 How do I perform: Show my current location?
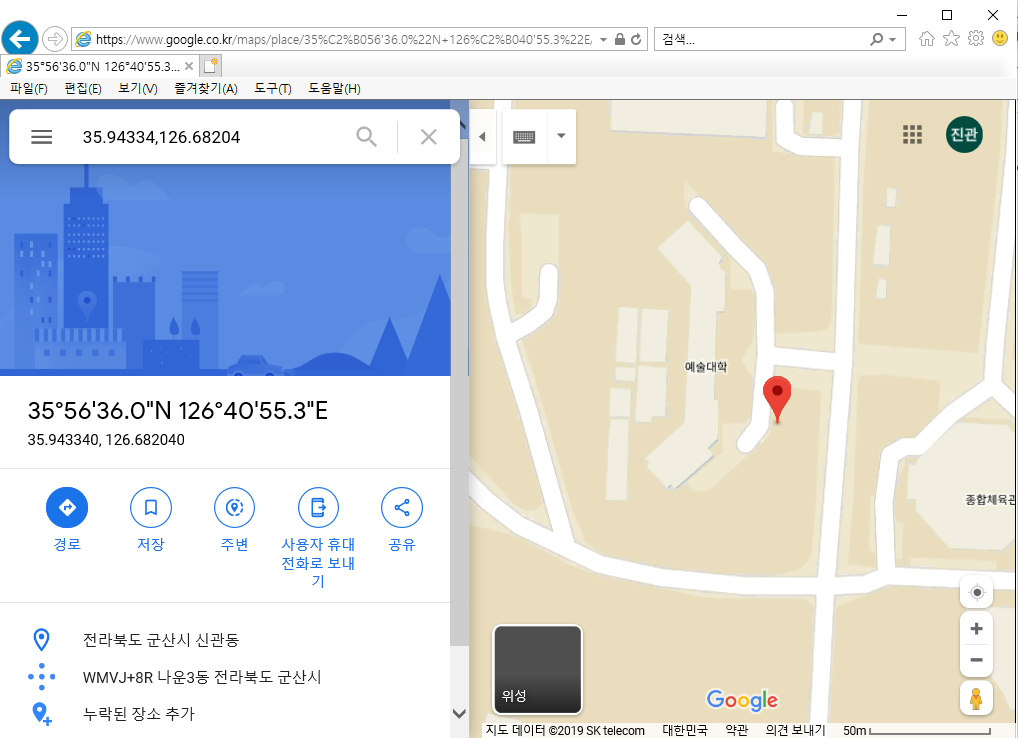(x=976, y=592)
